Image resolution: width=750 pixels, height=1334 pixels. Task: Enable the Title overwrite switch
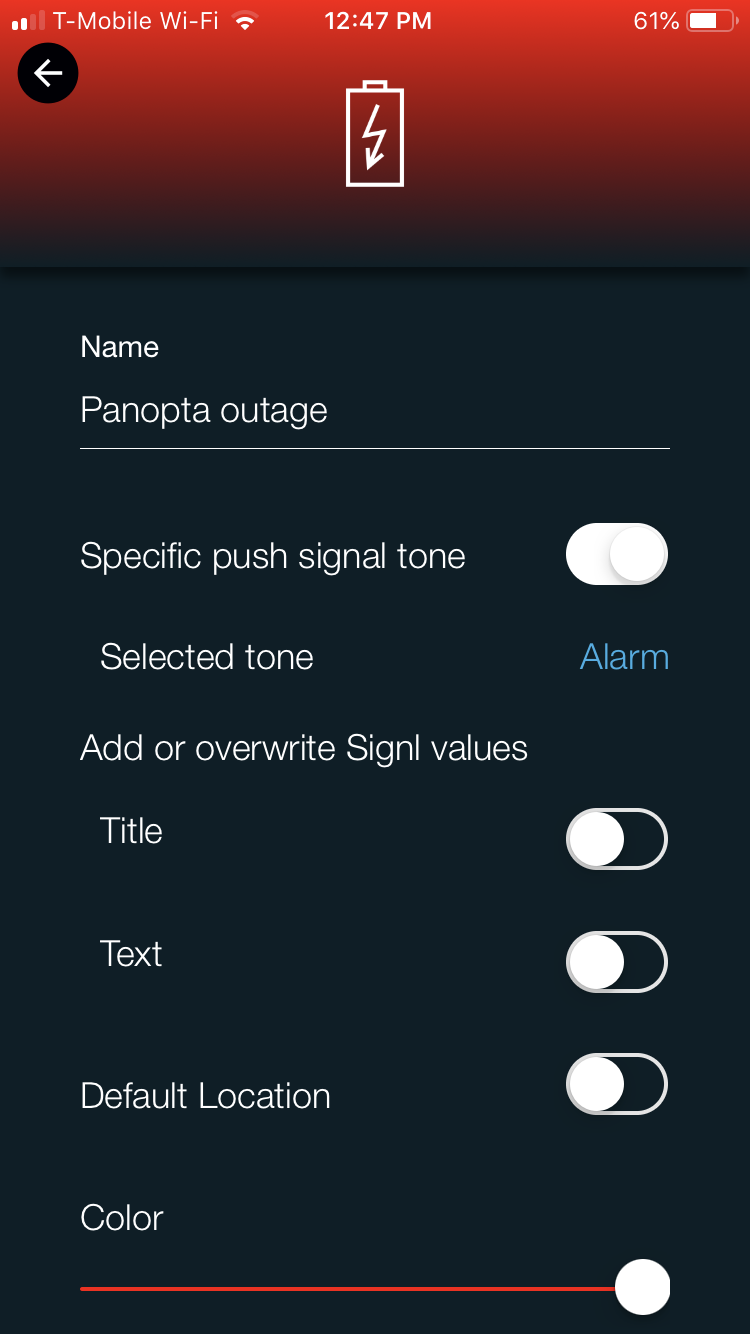click(x=616, y=839)
